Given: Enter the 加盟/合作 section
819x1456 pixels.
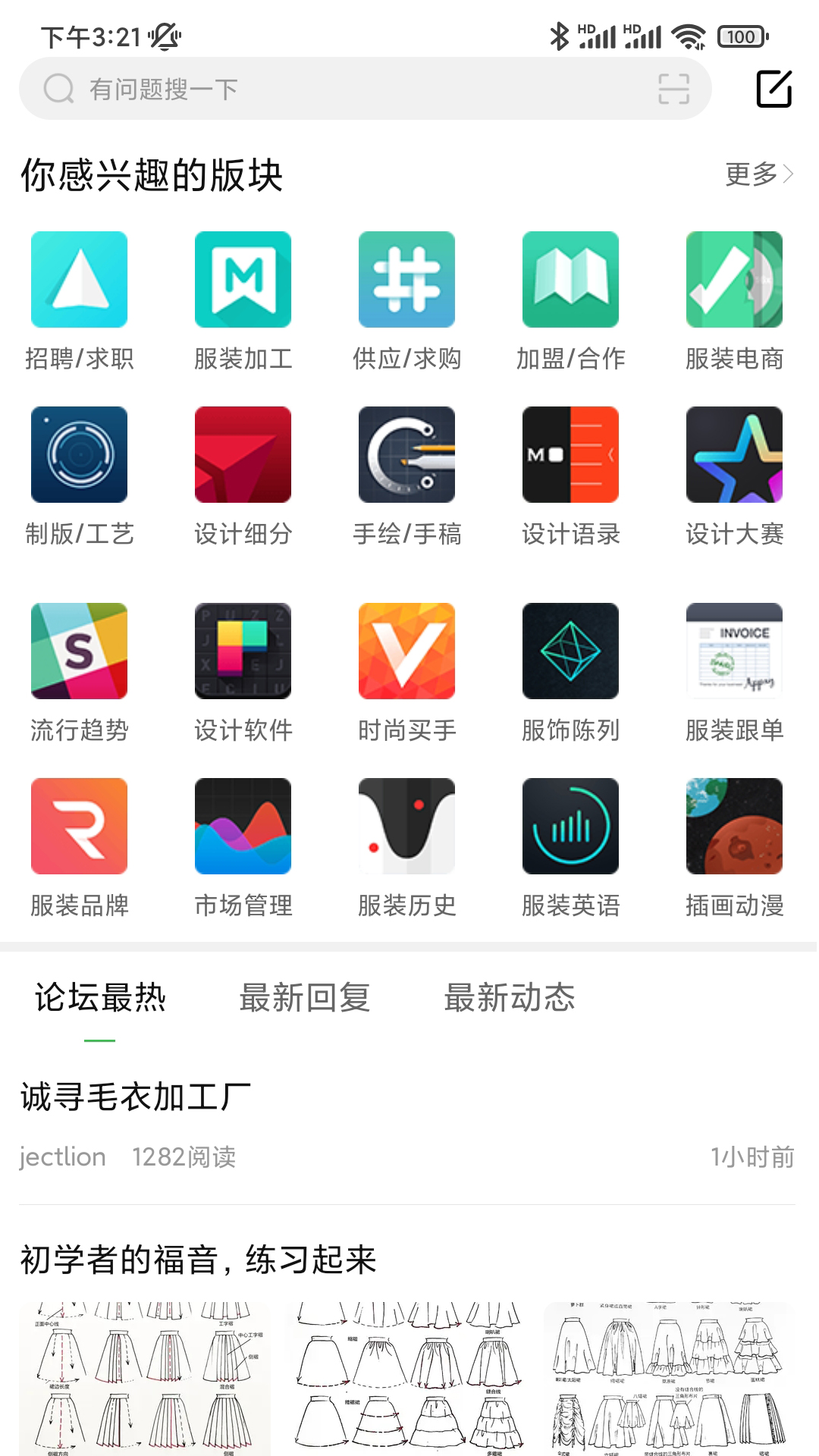Looking at the screenshot, I should coord(570,278).
